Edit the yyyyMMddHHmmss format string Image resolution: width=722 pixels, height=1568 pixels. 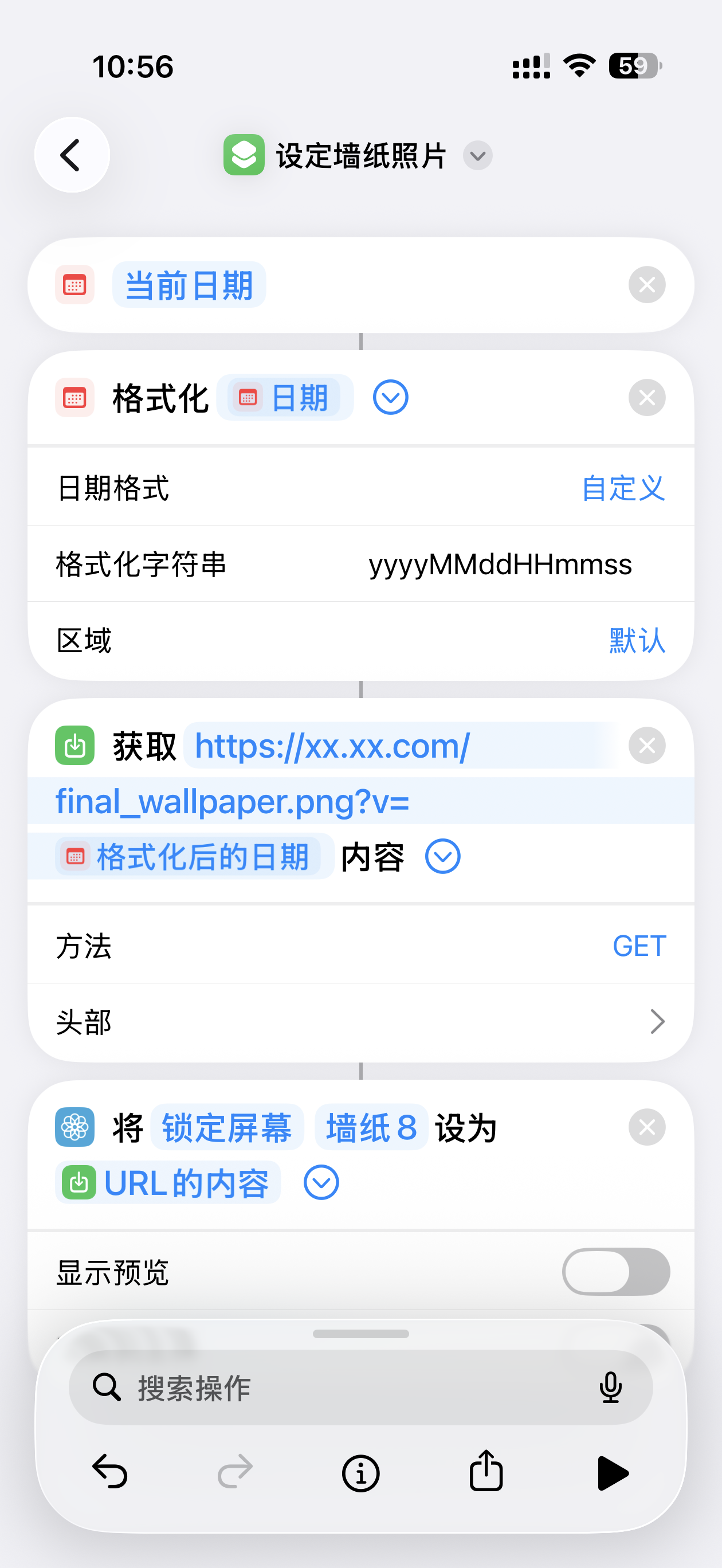(x=500, y=565)
